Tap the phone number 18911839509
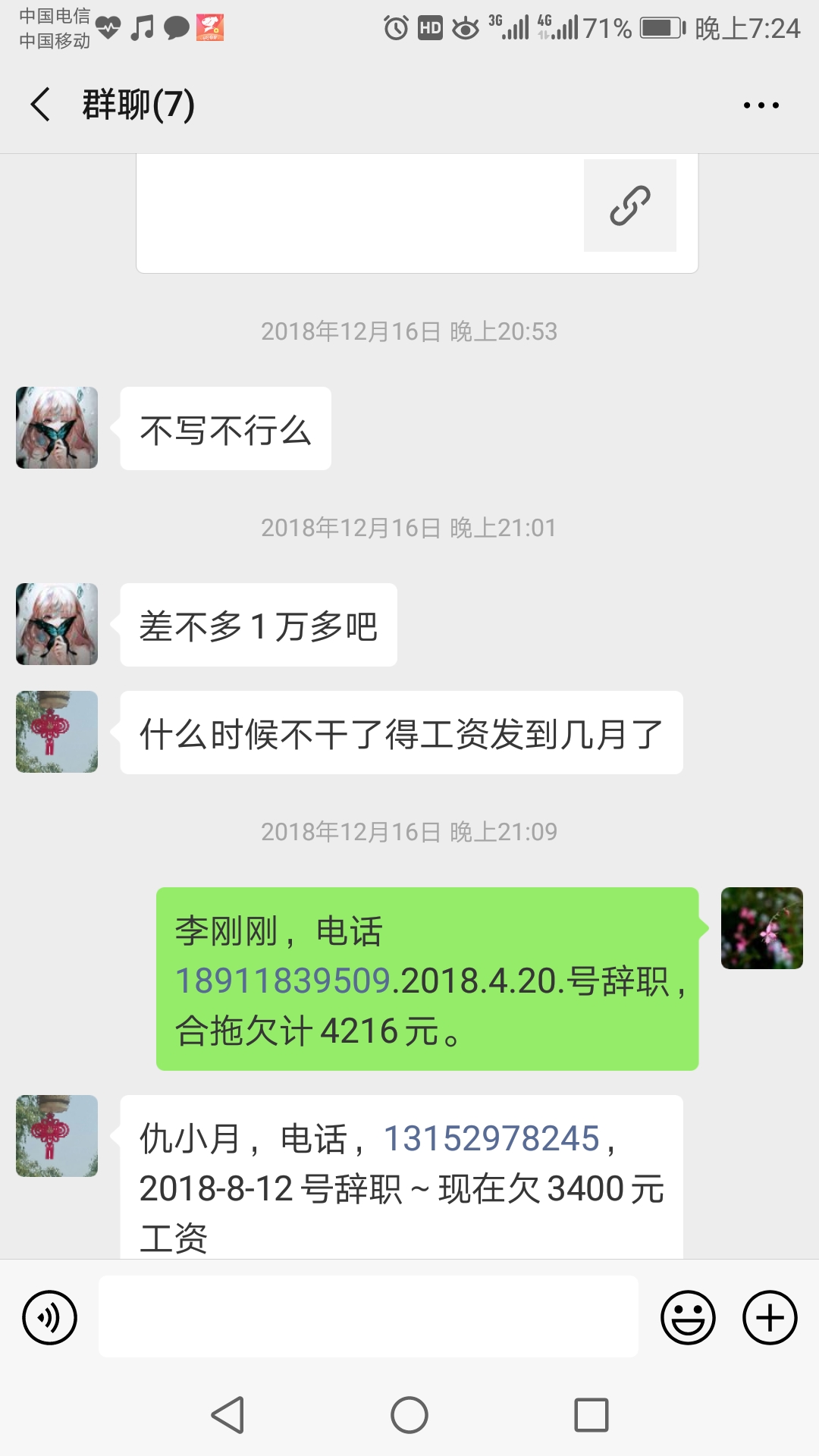Screen dimensions: 819x1456 coord(283,981)
